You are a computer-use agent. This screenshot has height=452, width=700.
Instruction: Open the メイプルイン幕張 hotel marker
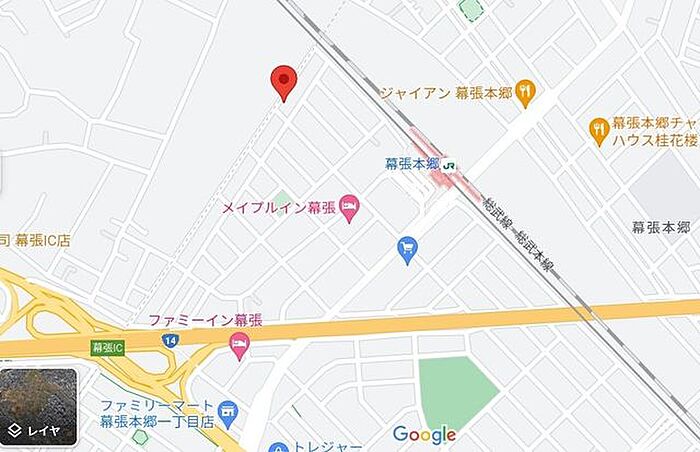pyautogui.click(x=349, y=208)
